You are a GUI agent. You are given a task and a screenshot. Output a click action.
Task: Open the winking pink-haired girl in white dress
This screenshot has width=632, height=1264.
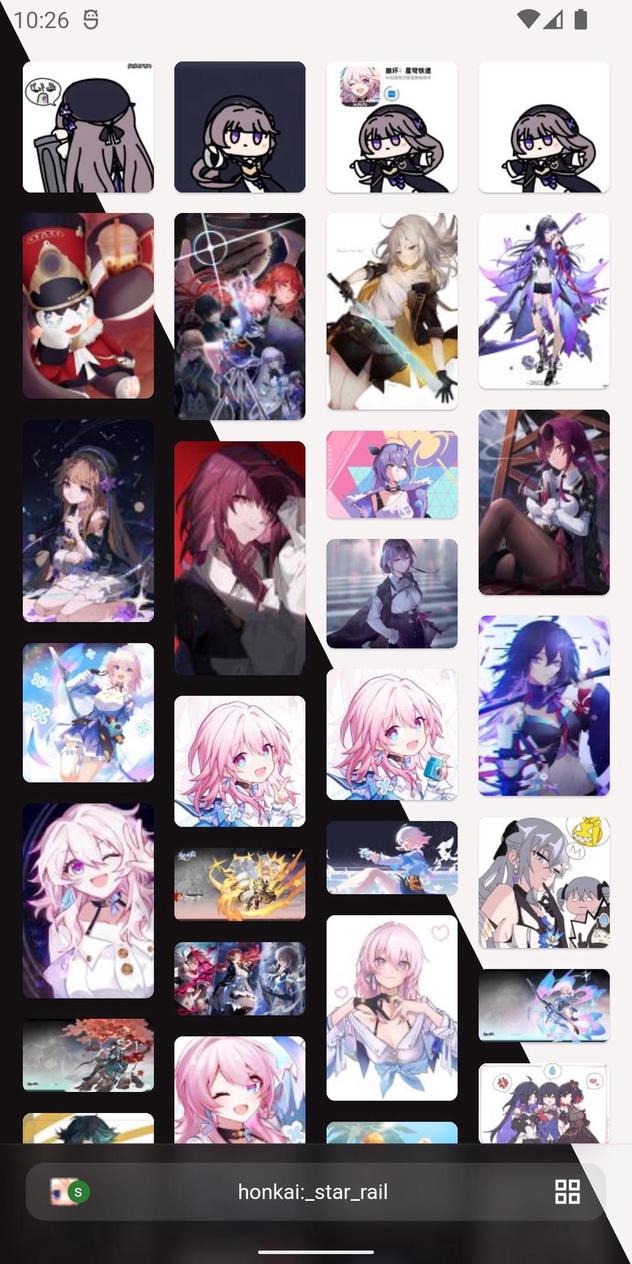tap(88, 900)
